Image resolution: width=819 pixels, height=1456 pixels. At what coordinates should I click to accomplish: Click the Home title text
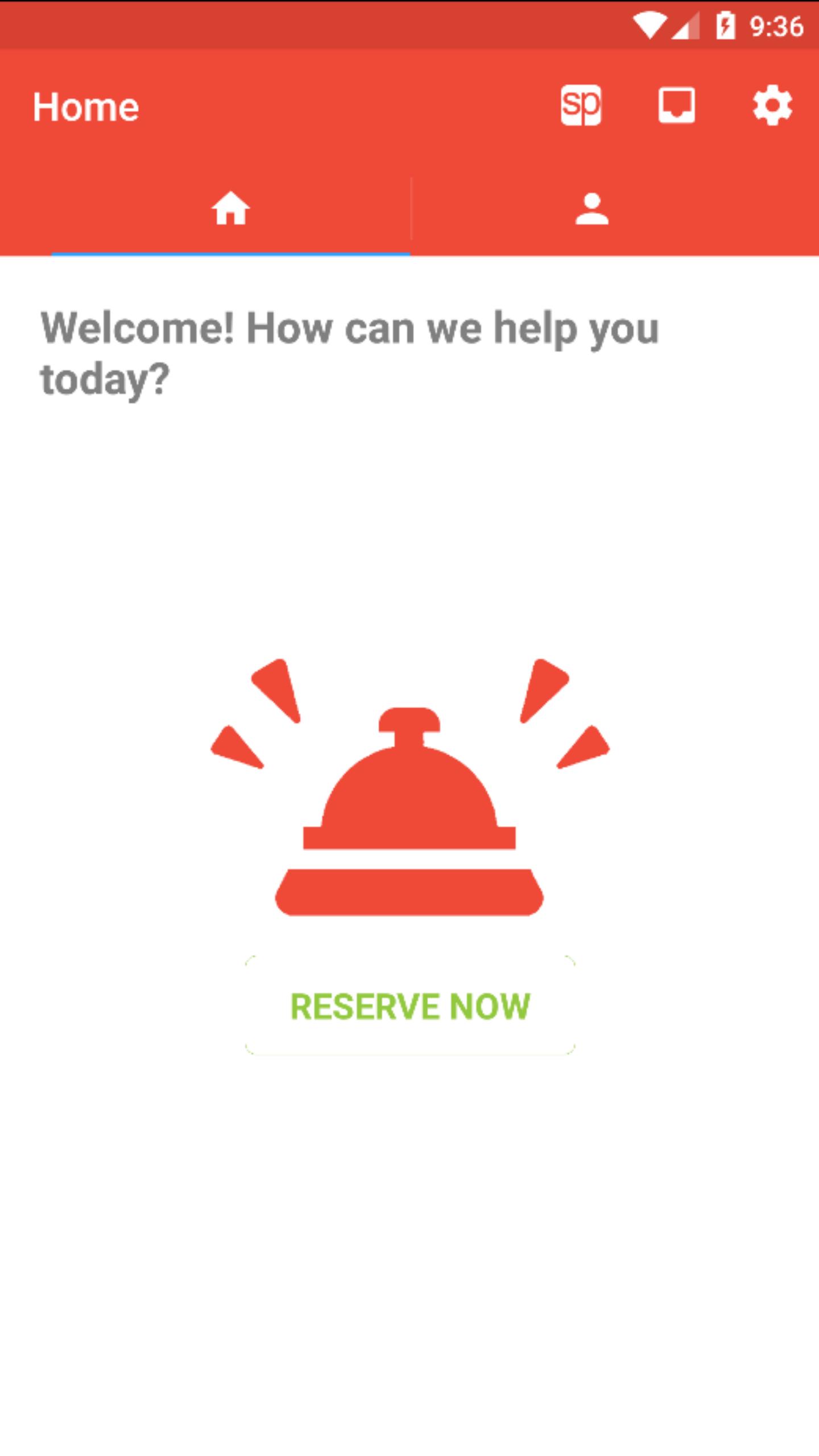pyautogui.click(x=85, y=105)
